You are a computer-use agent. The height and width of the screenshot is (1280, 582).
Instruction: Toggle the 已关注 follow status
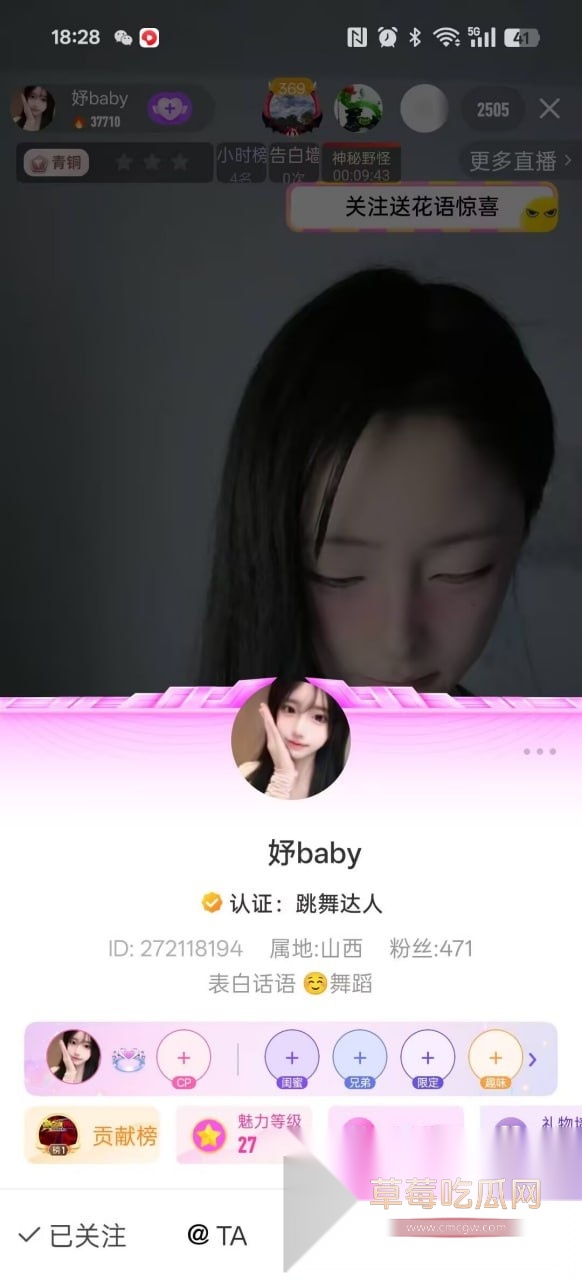tap(73, 1236)
